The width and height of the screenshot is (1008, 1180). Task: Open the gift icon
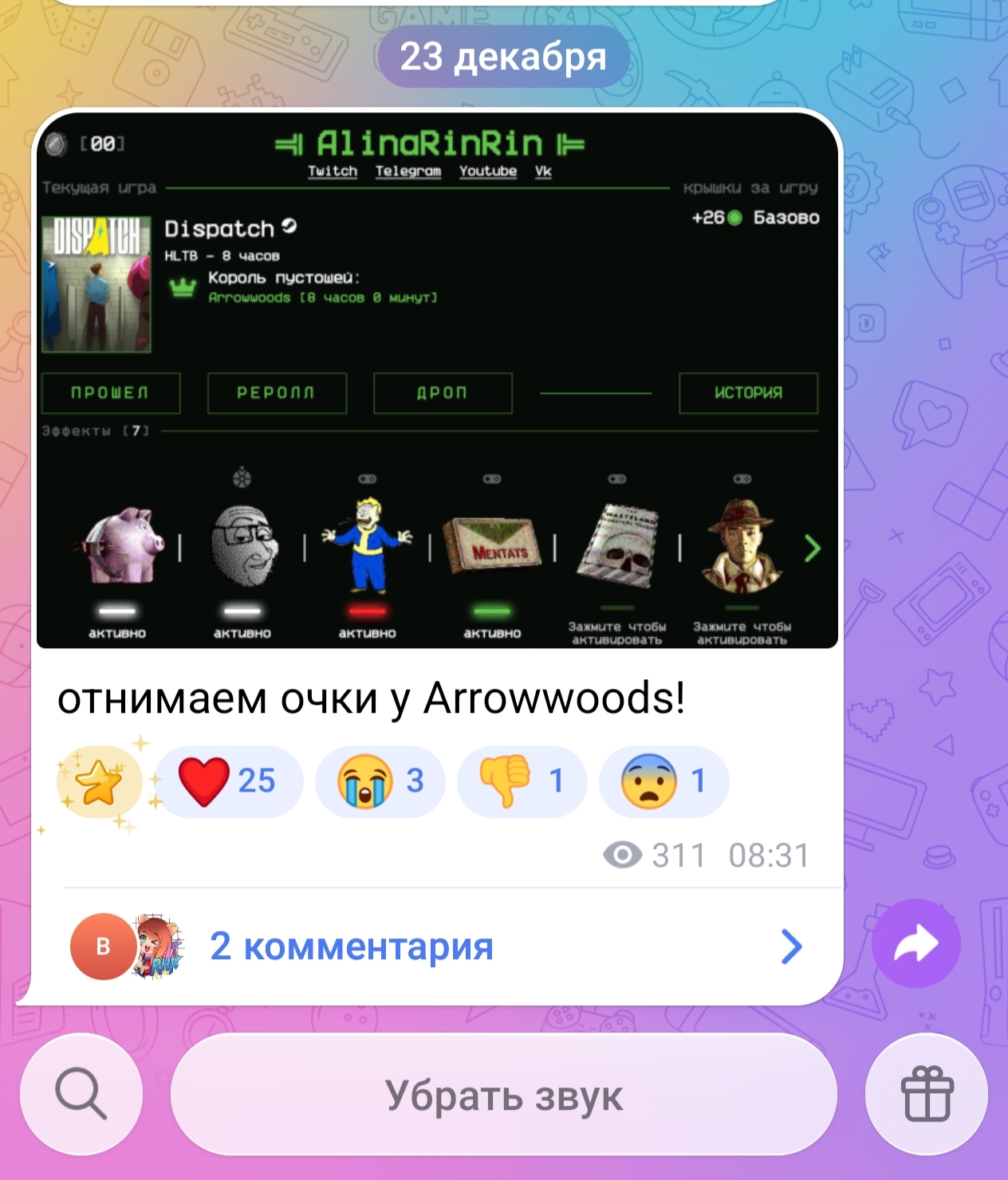click(927, 1094)
